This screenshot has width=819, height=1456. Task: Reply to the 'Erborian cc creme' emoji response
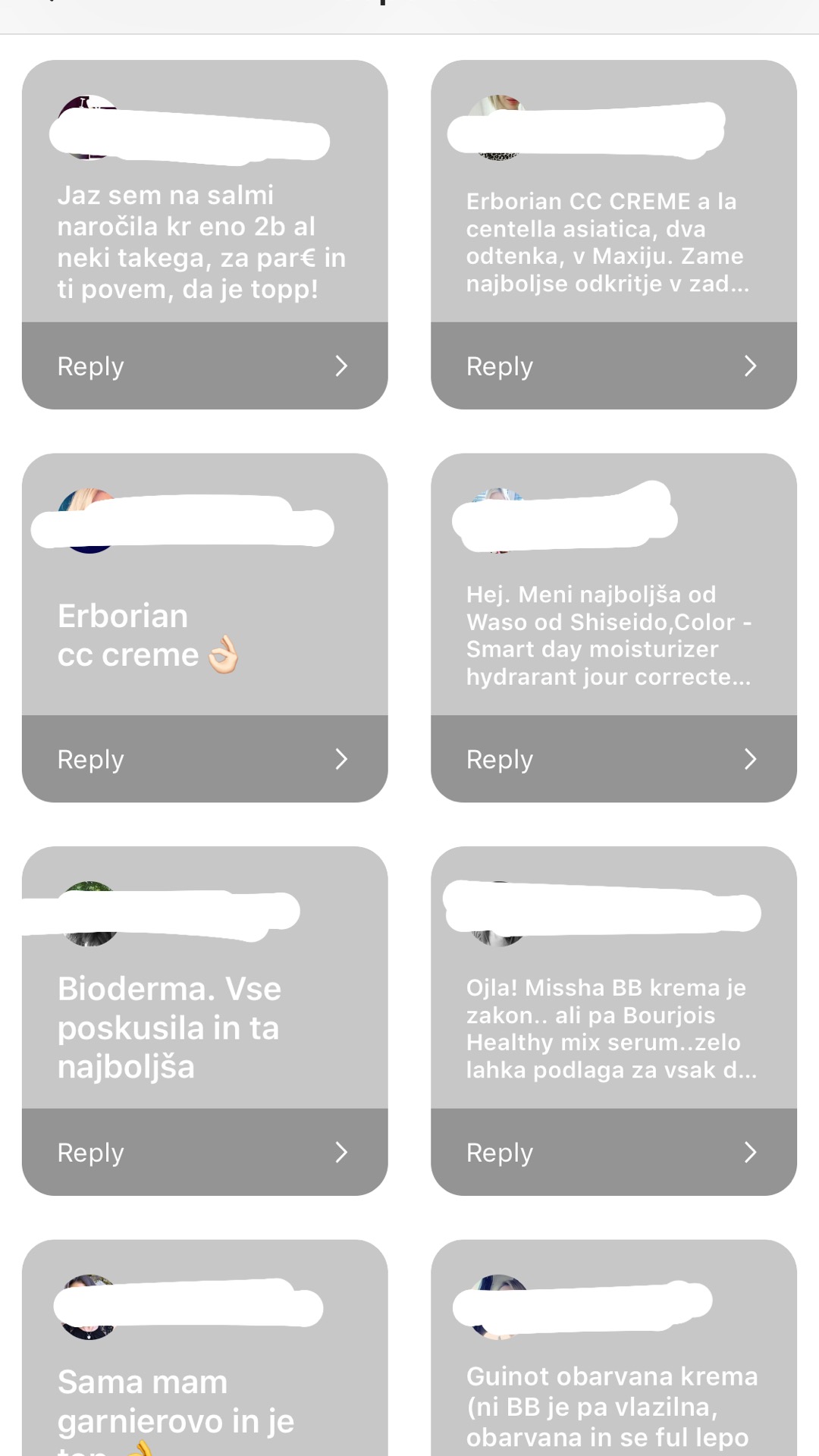[x=204, y=759]
